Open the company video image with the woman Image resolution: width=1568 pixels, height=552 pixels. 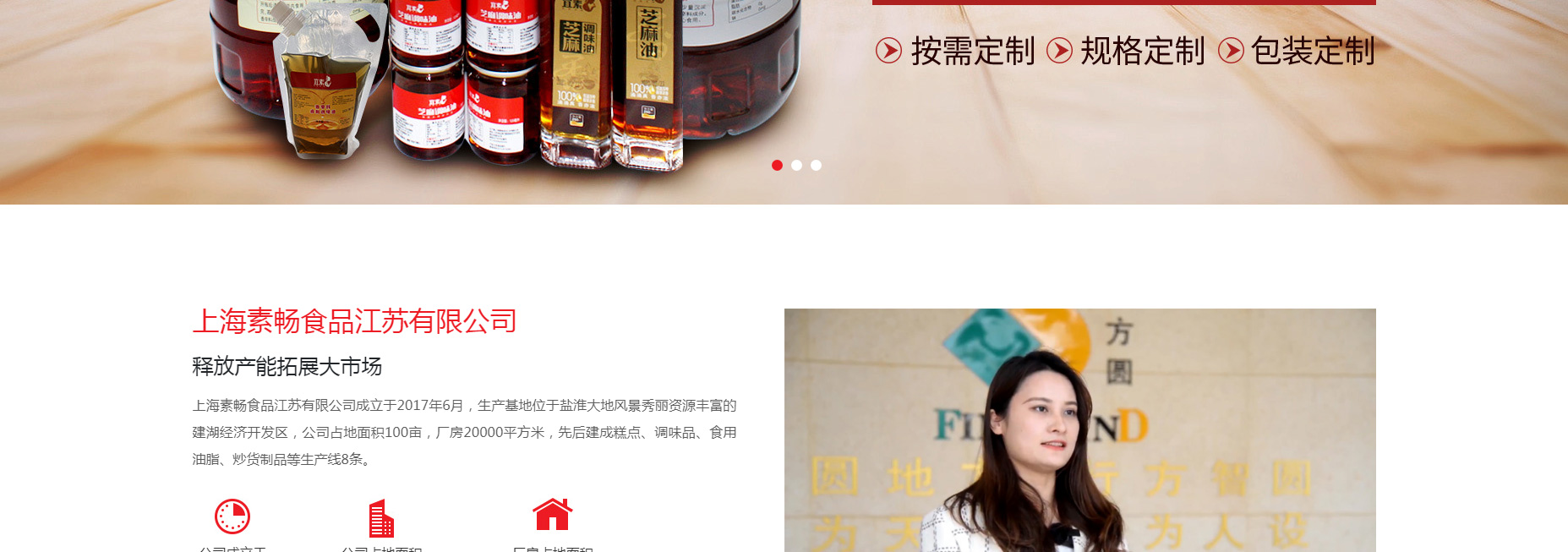point(1079,430)
